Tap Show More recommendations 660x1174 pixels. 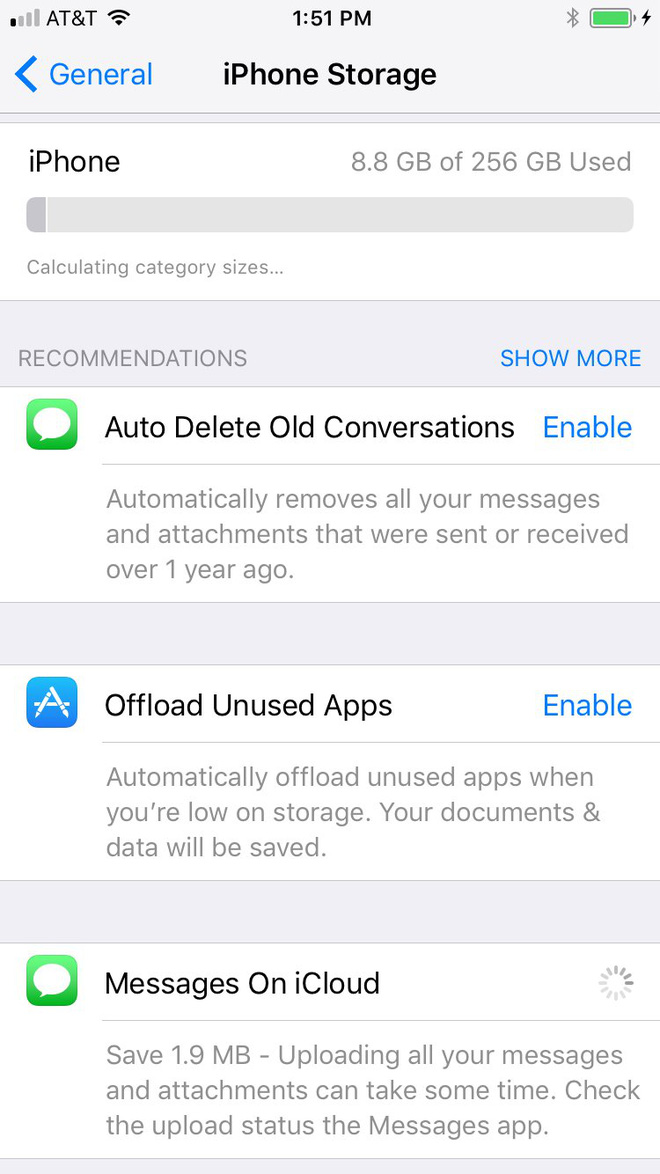tap(570, 359)
